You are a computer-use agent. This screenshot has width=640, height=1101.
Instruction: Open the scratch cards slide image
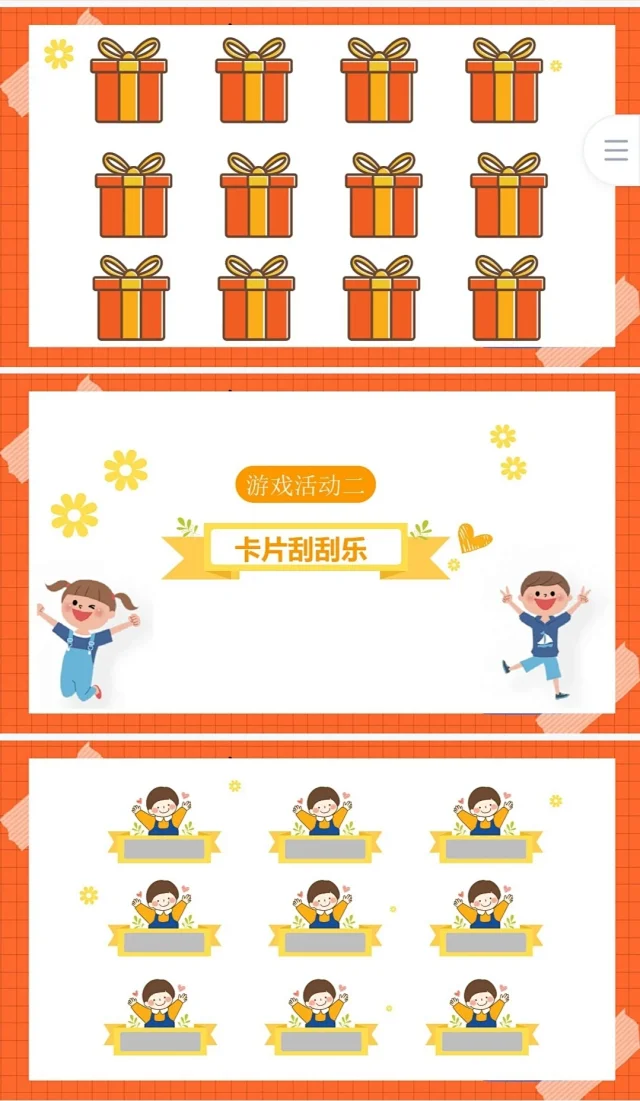coord(320,918)
